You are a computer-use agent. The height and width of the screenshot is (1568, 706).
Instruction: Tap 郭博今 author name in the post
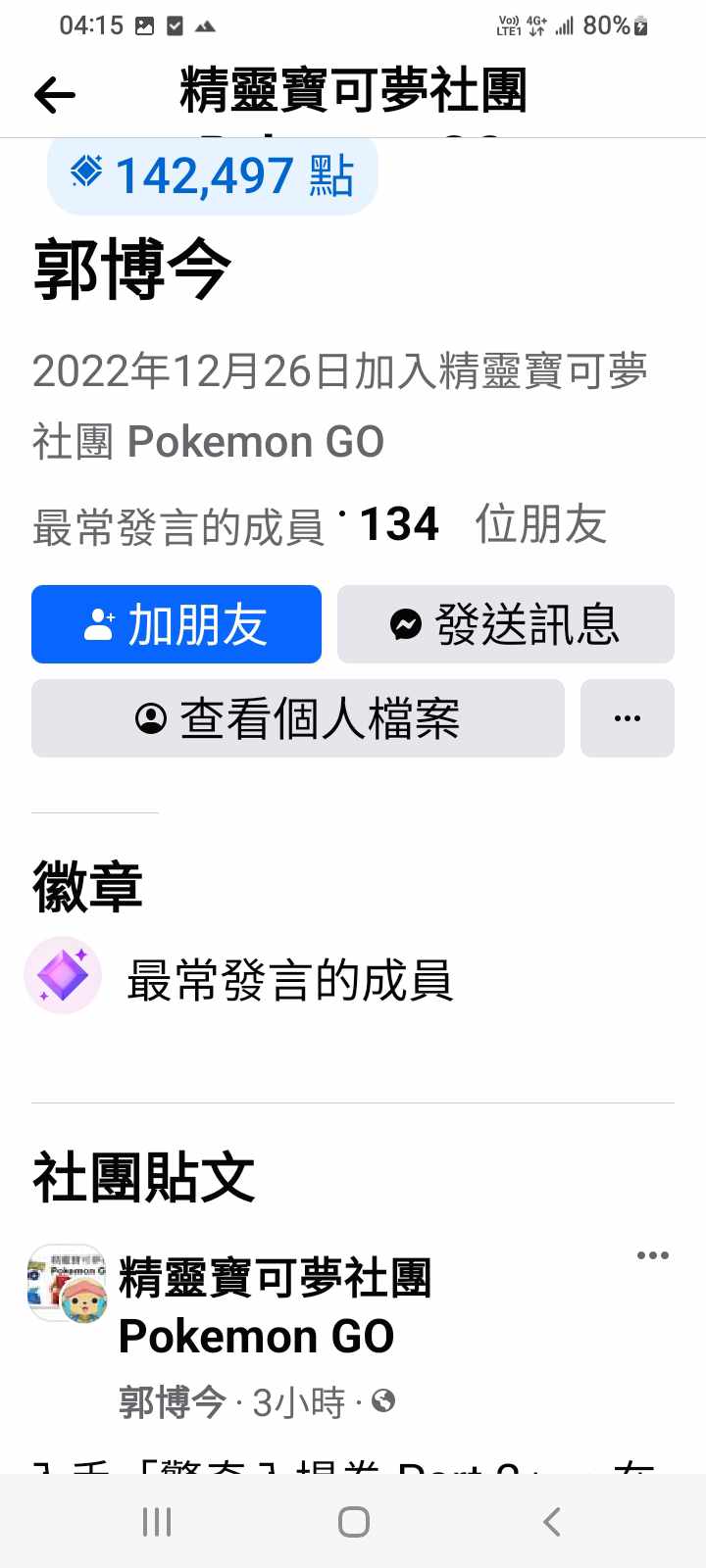(172, 1403)
